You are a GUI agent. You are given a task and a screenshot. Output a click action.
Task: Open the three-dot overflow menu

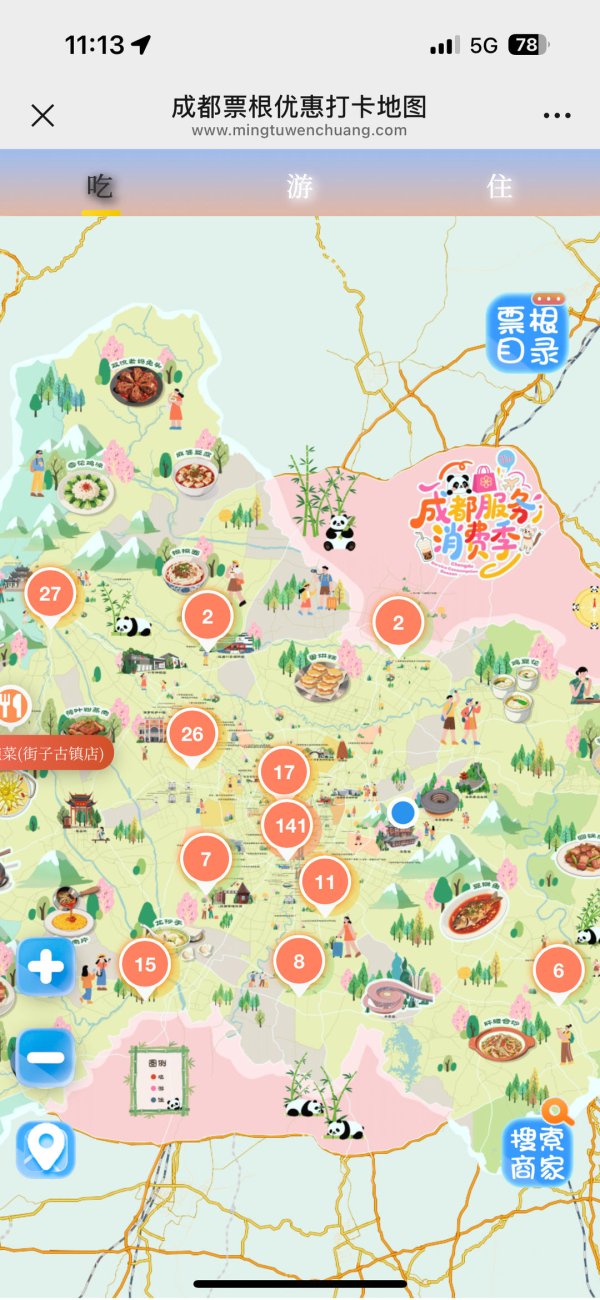[557, 116]
